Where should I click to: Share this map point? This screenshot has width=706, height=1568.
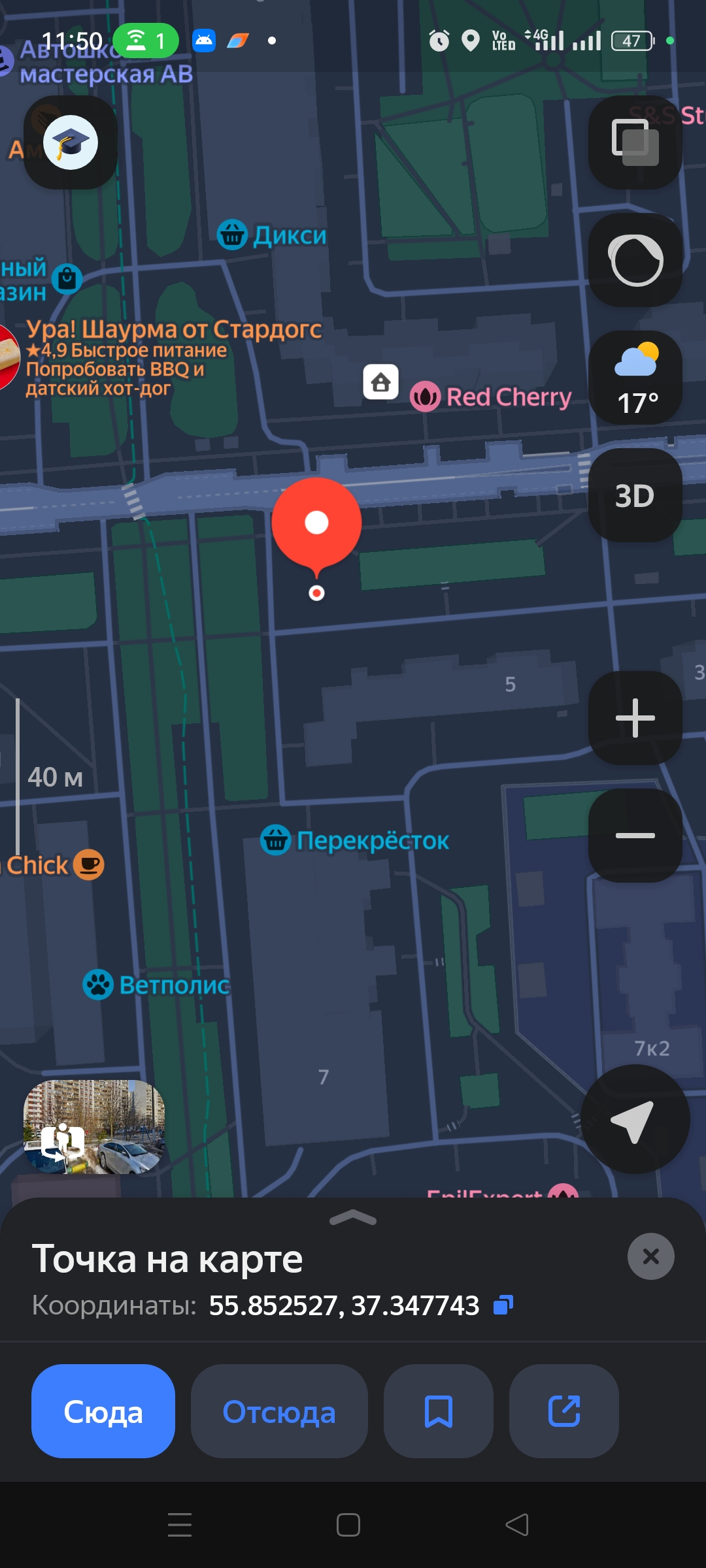(x=564, y=1411)
